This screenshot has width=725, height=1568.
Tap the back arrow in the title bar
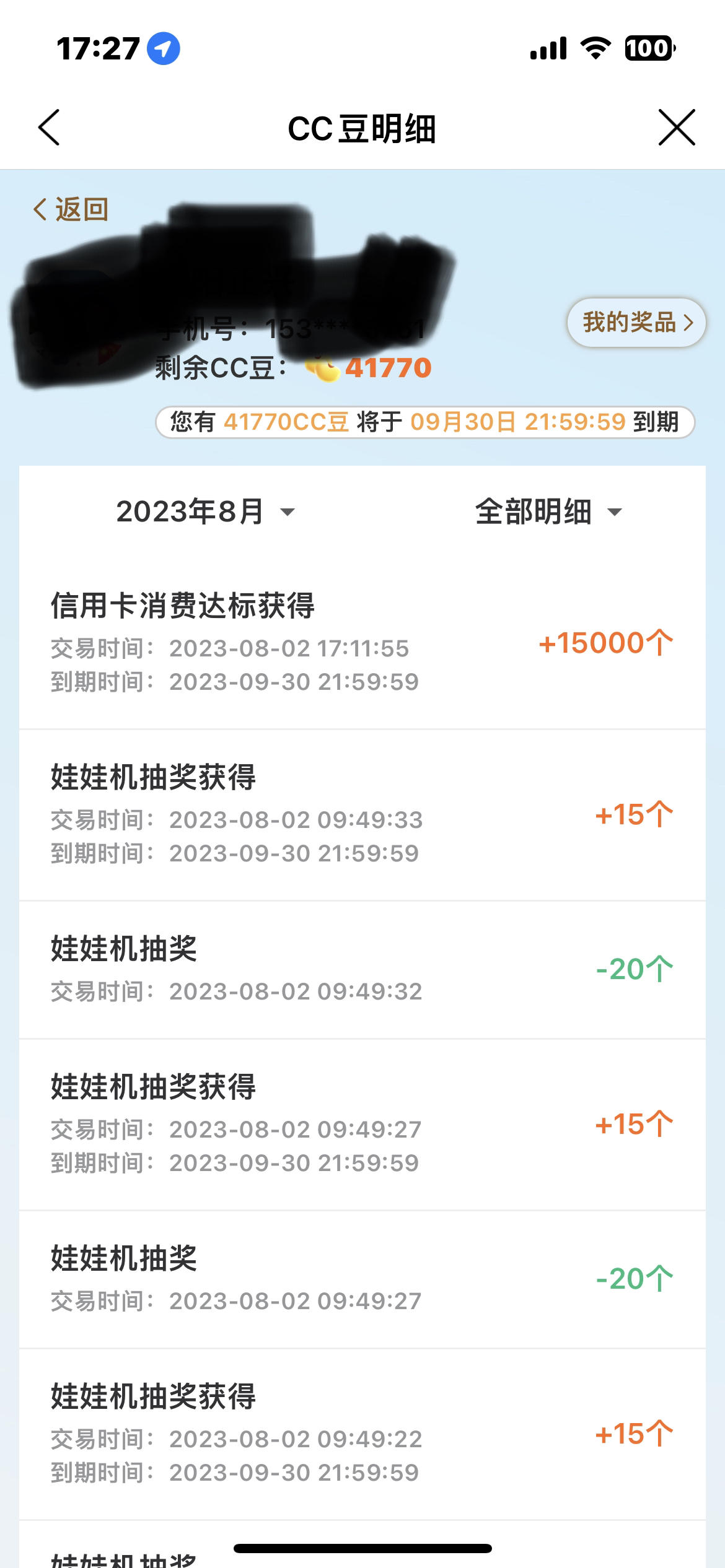pyautogui.click(x=49, y=128)
